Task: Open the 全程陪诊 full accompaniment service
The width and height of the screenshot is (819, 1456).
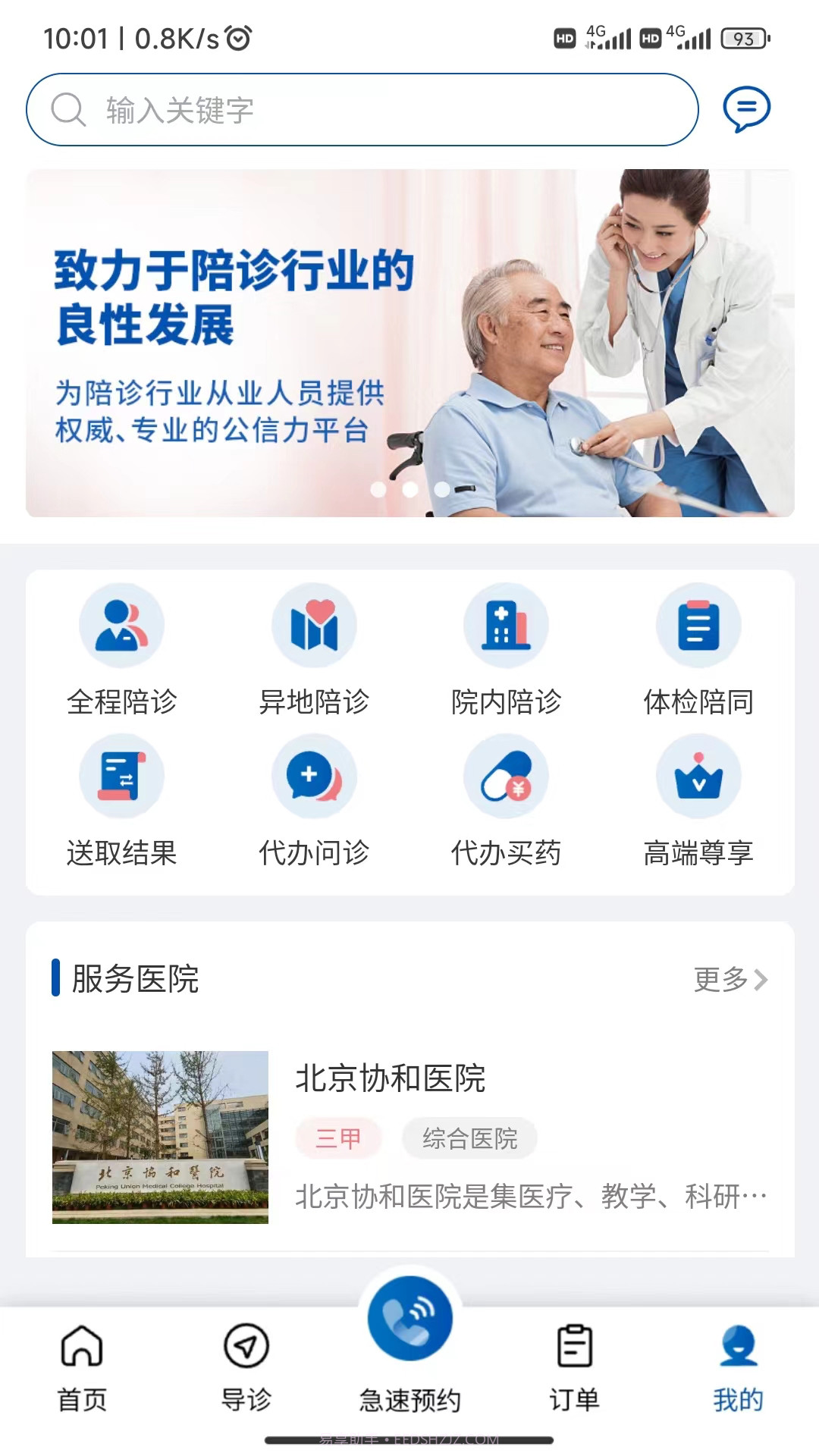Action: pos(121,652)
